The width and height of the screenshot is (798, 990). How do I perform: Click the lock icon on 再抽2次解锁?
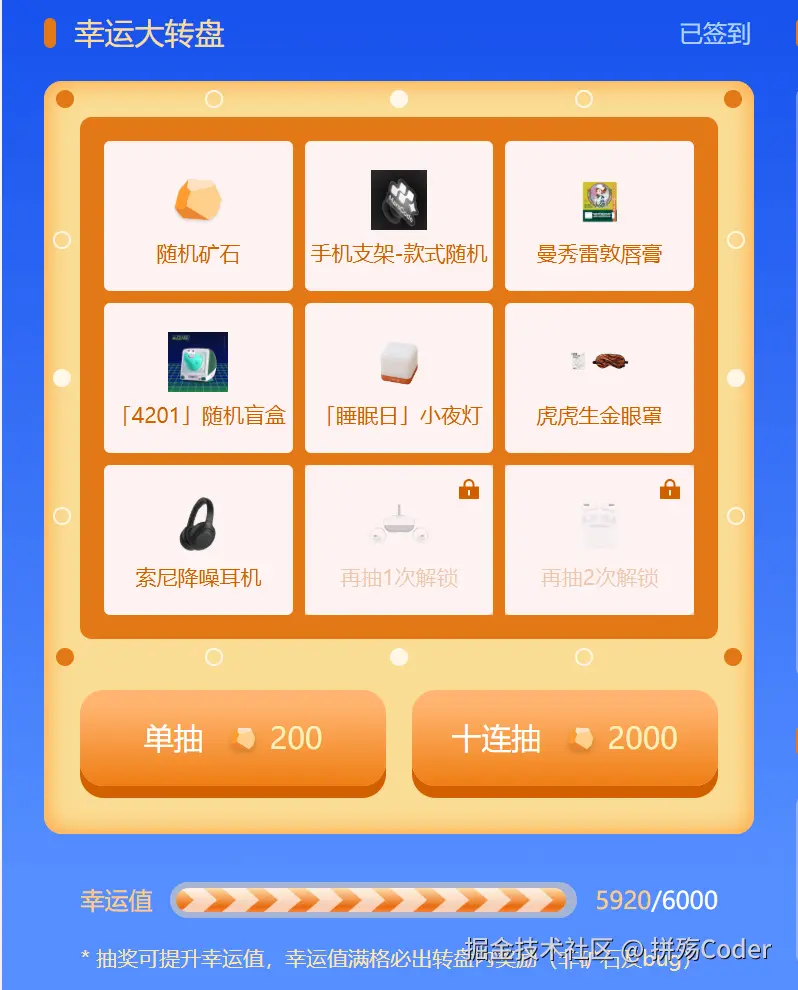tap(670, 488)
